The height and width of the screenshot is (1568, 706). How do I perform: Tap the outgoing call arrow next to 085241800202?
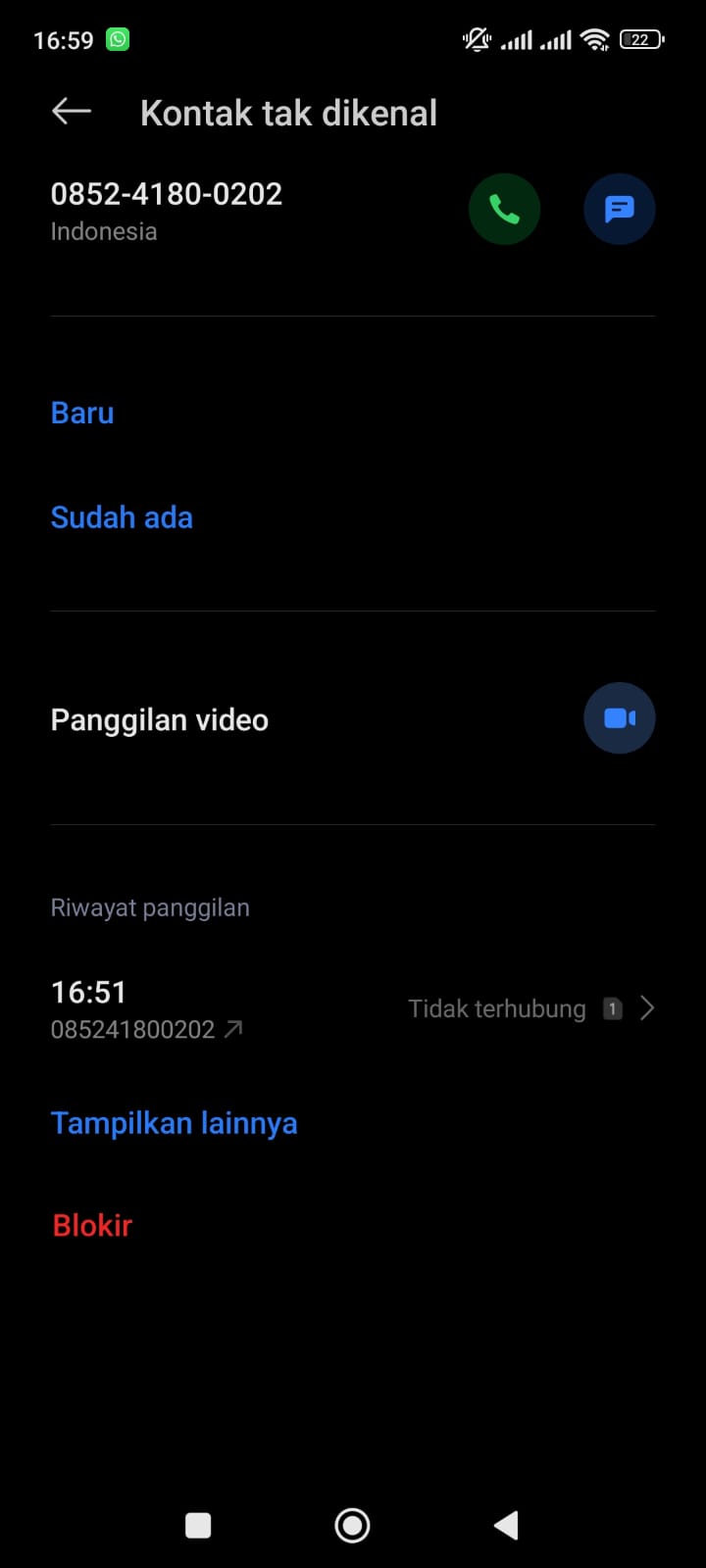(233, 1028)
